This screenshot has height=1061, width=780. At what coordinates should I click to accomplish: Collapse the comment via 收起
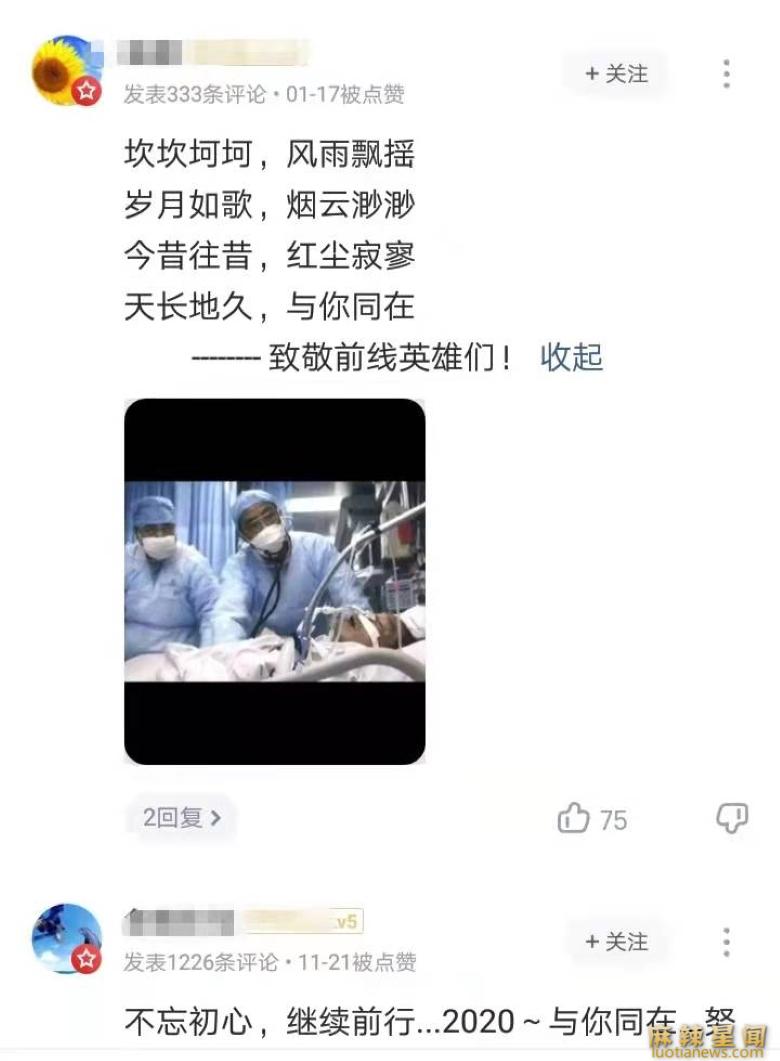coord(571,358)
